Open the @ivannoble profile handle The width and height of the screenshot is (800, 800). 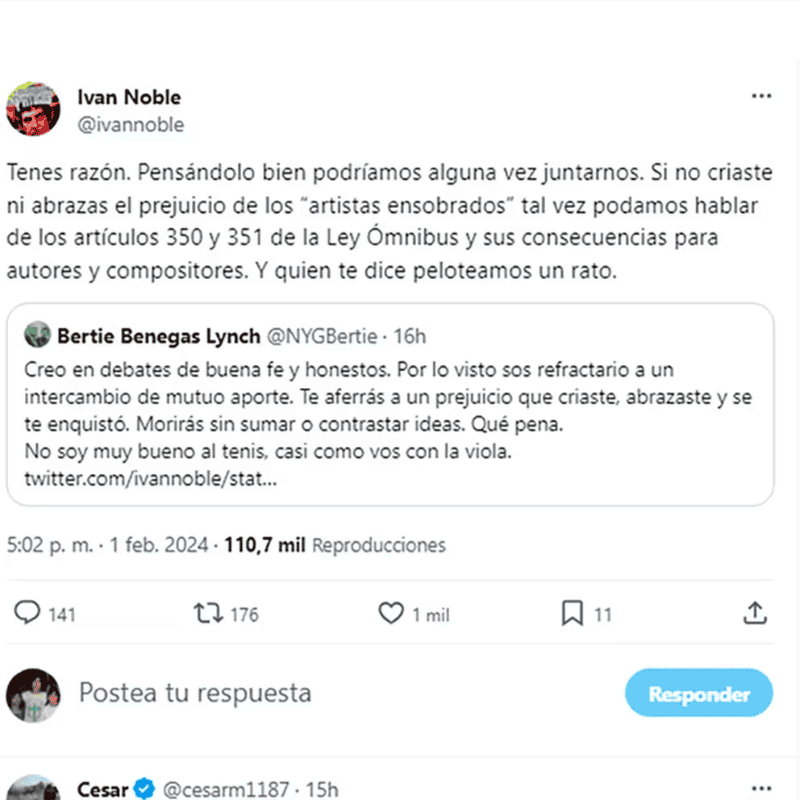point(130,125)
